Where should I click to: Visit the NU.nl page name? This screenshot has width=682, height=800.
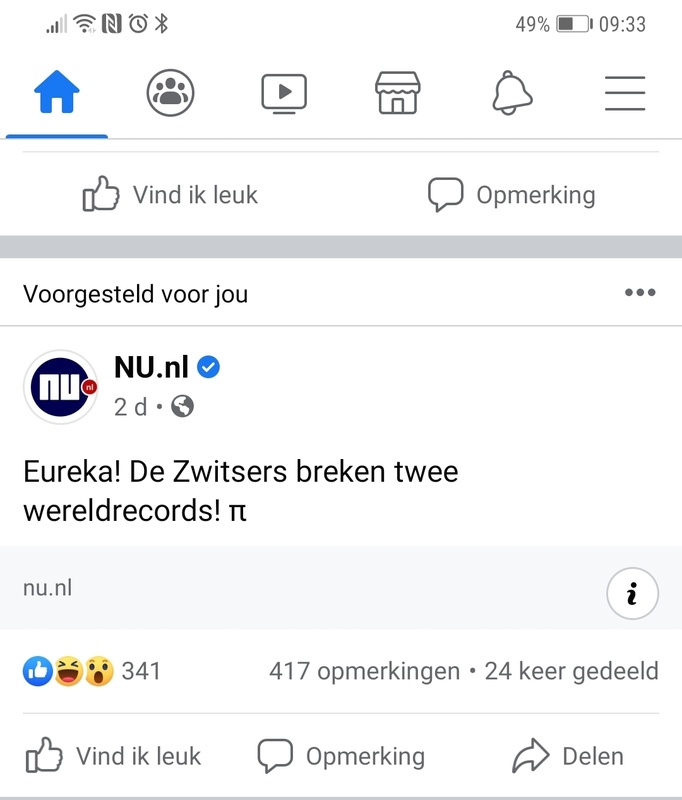tap(152, 368)
